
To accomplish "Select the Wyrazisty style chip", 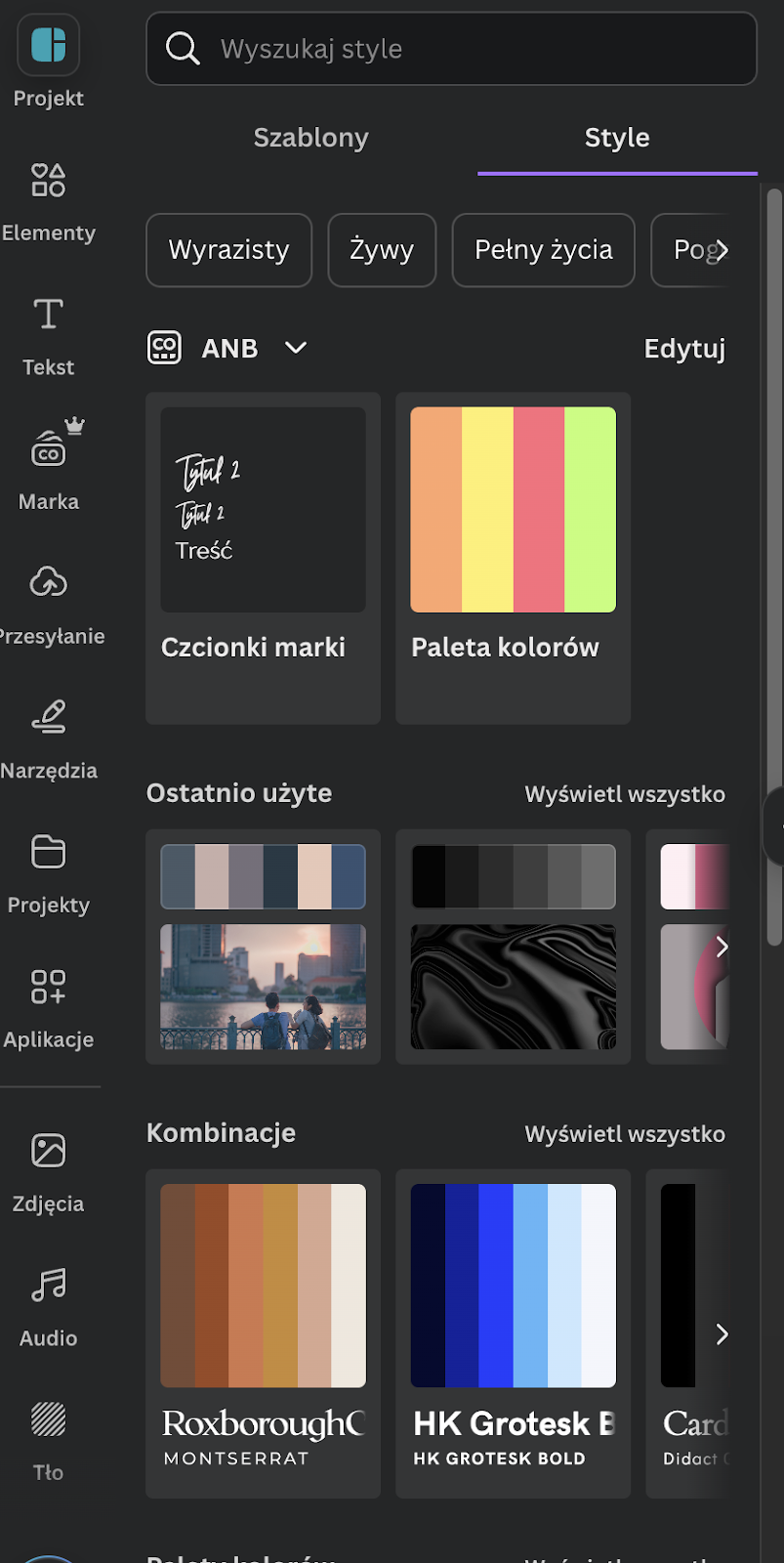I will click(228, 250).
